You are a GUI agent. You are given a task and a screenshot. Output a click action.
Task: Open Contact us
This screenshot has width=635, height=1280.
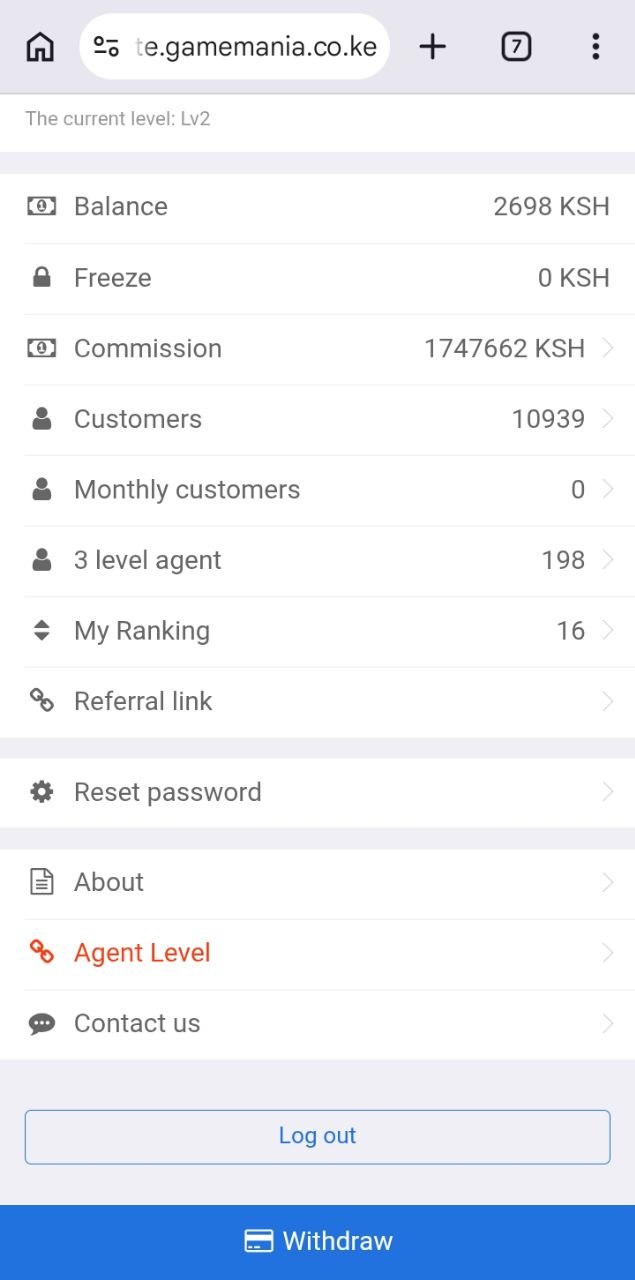tap(317, 1024)
